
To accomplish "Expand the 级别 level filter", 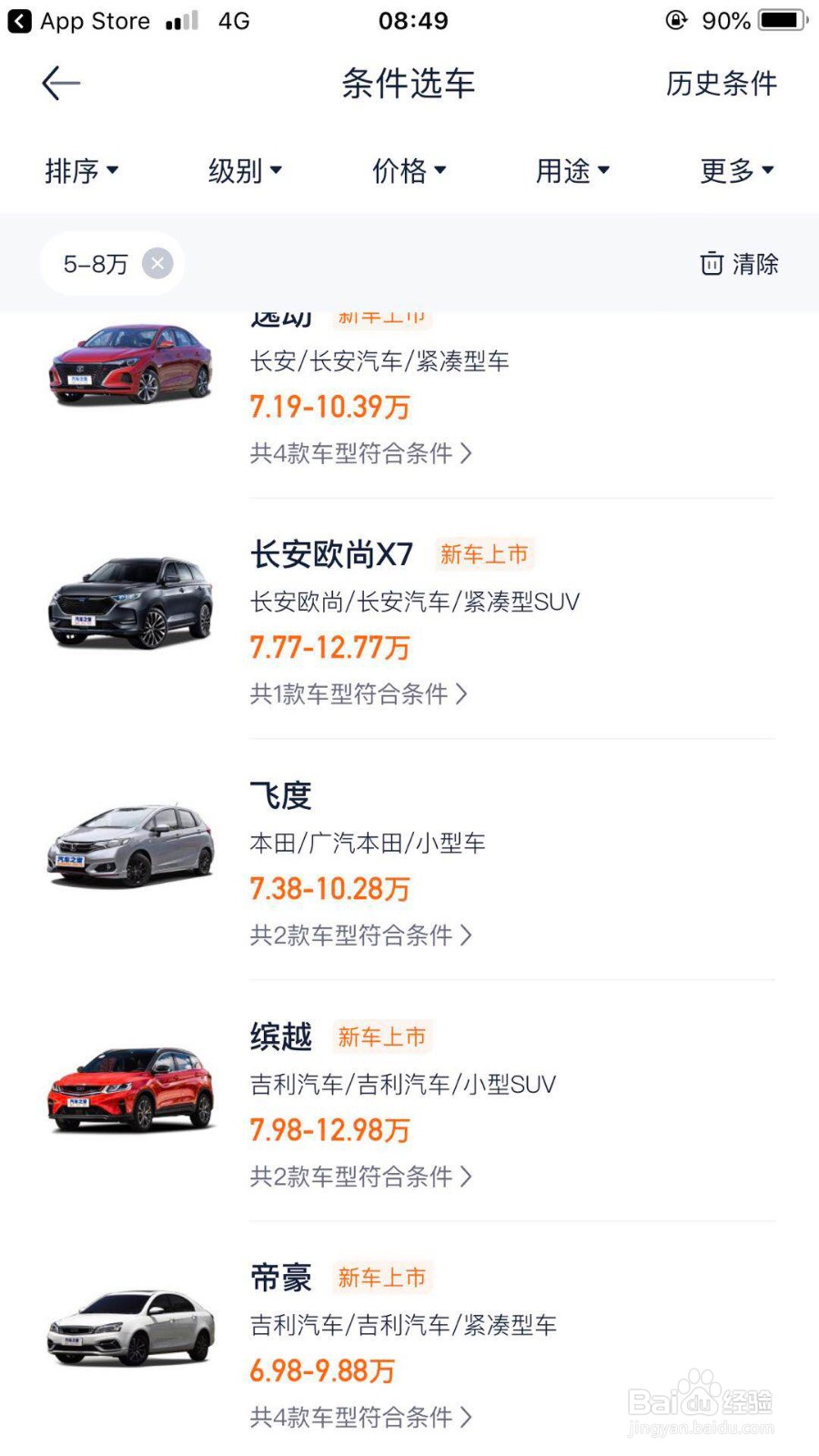I will 245,171.
